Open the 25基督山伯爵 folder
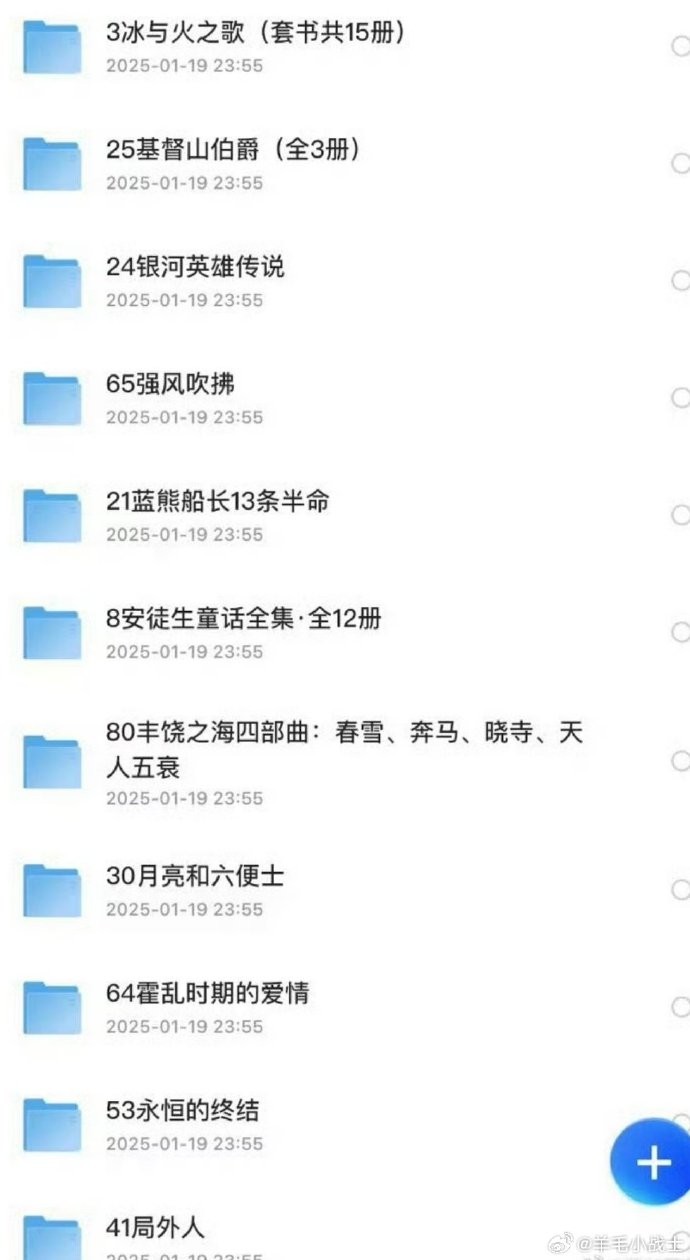690x1260 pixels. coord(233,150)
